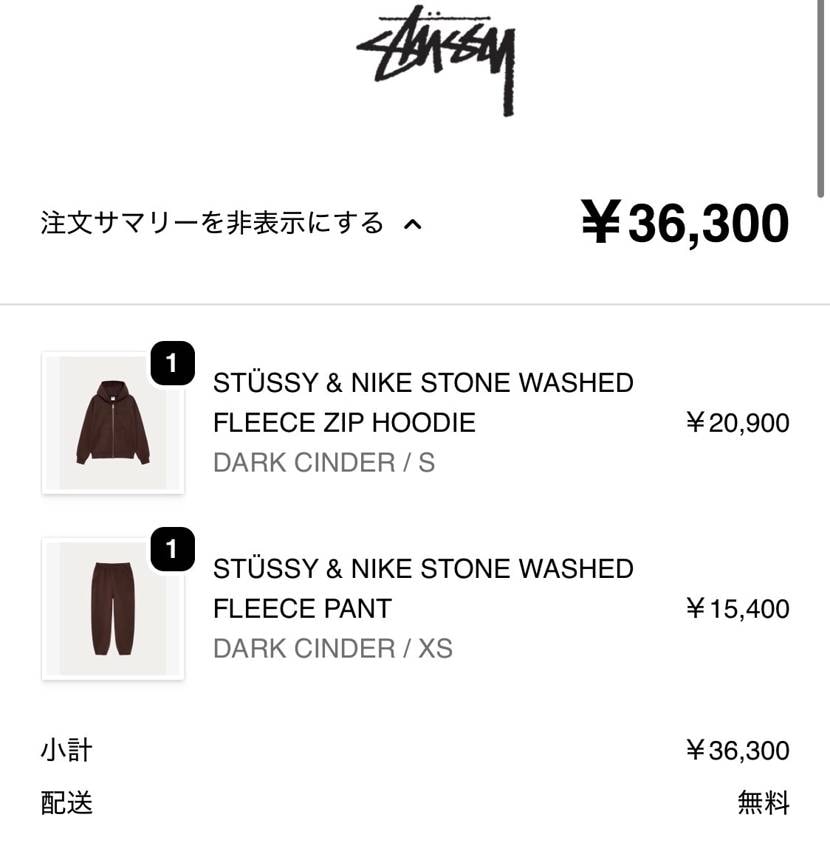The image size is (830, 851).
Task: Collapse the 注文サマリーを非表示にする order summary
Action: pyautogui.click(x=230, y=222)
